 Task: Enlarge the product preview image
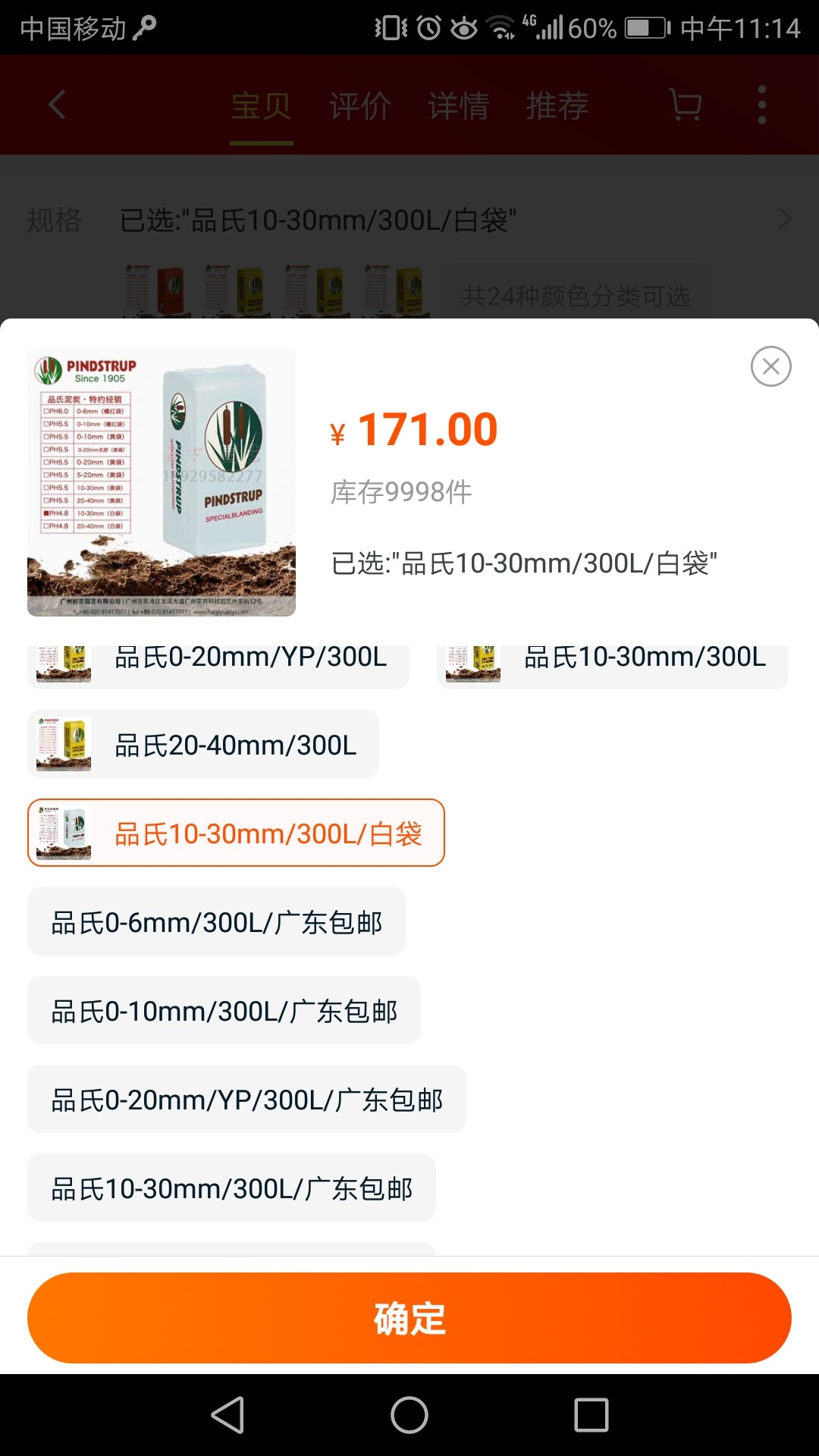[x=162, y=482]
